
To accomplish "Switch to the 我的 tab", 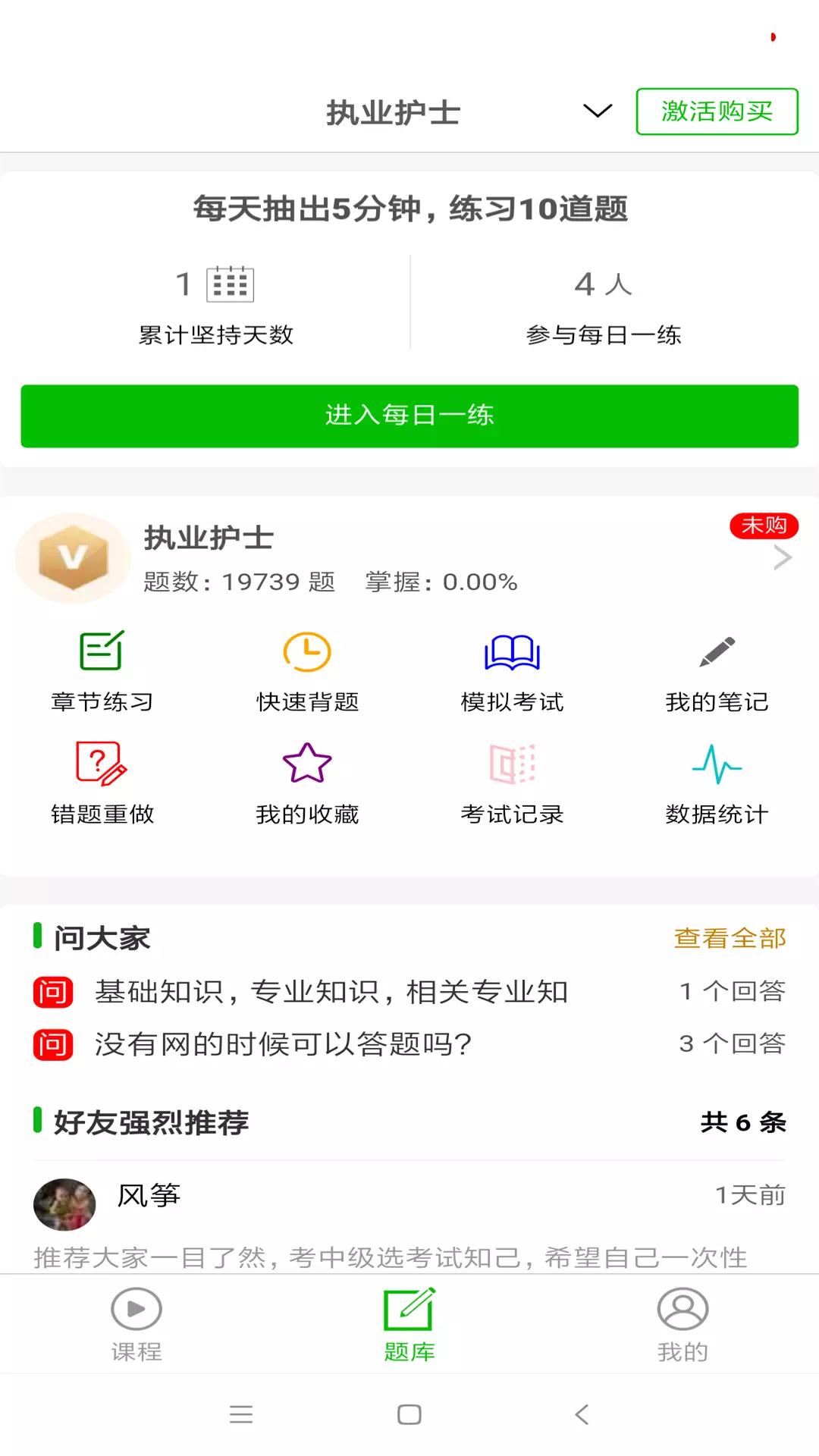I will (x=682, y=1324).
